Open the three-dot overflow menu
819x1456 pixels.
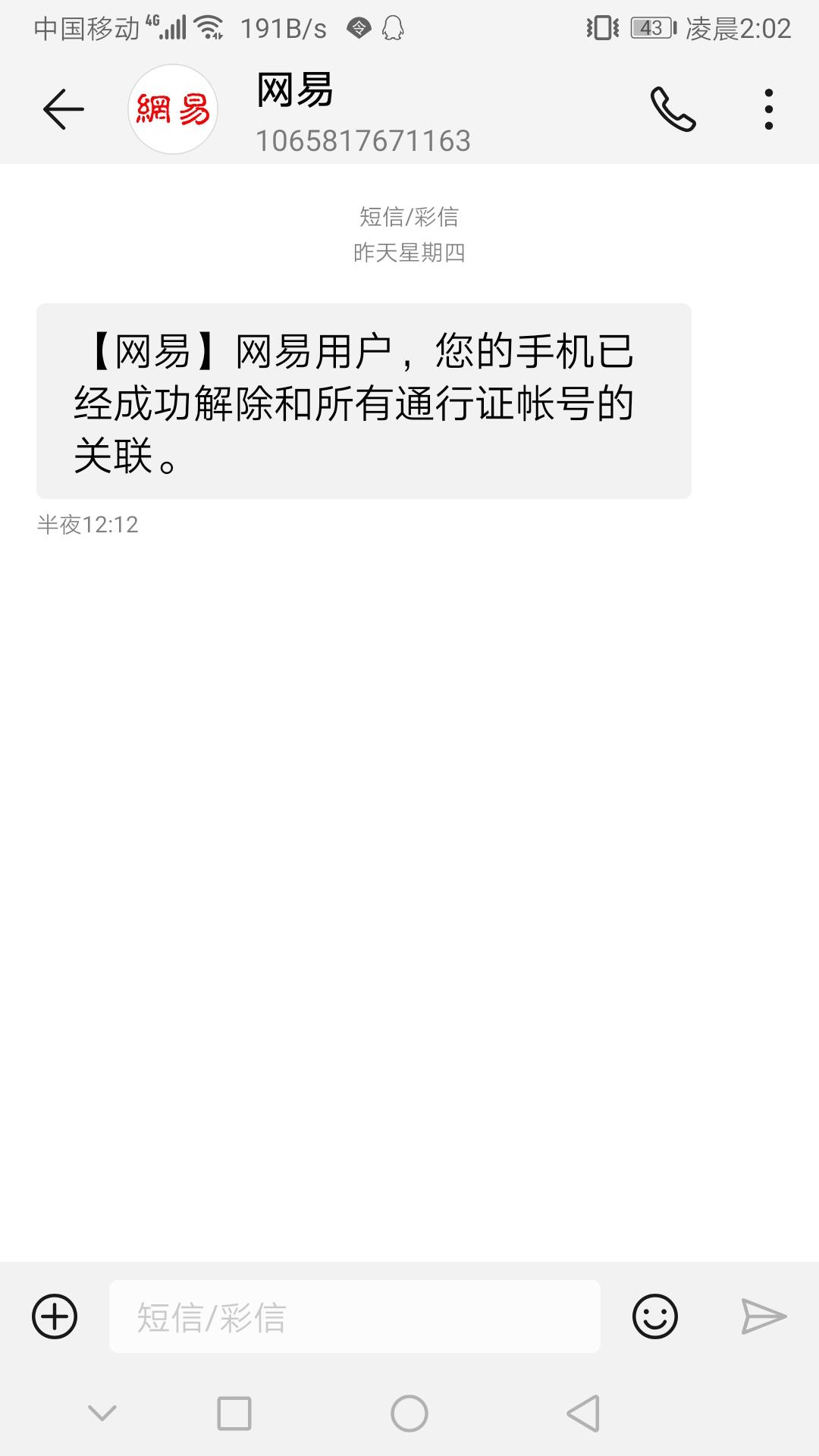769,109
